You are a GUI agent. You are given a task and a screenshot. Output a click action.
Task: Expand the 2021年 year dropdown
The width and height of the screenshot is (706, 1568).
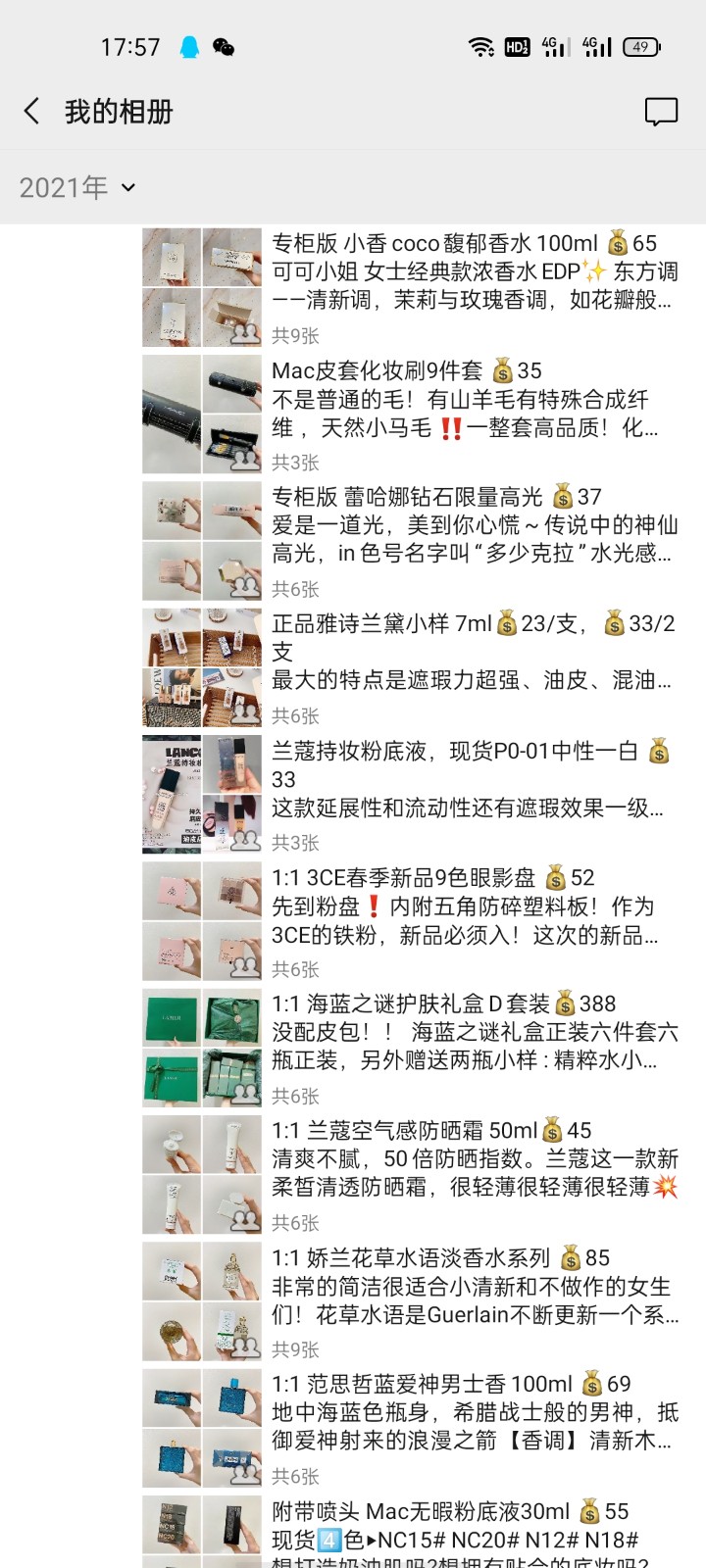pyautogui.click(x=78, y=187)
